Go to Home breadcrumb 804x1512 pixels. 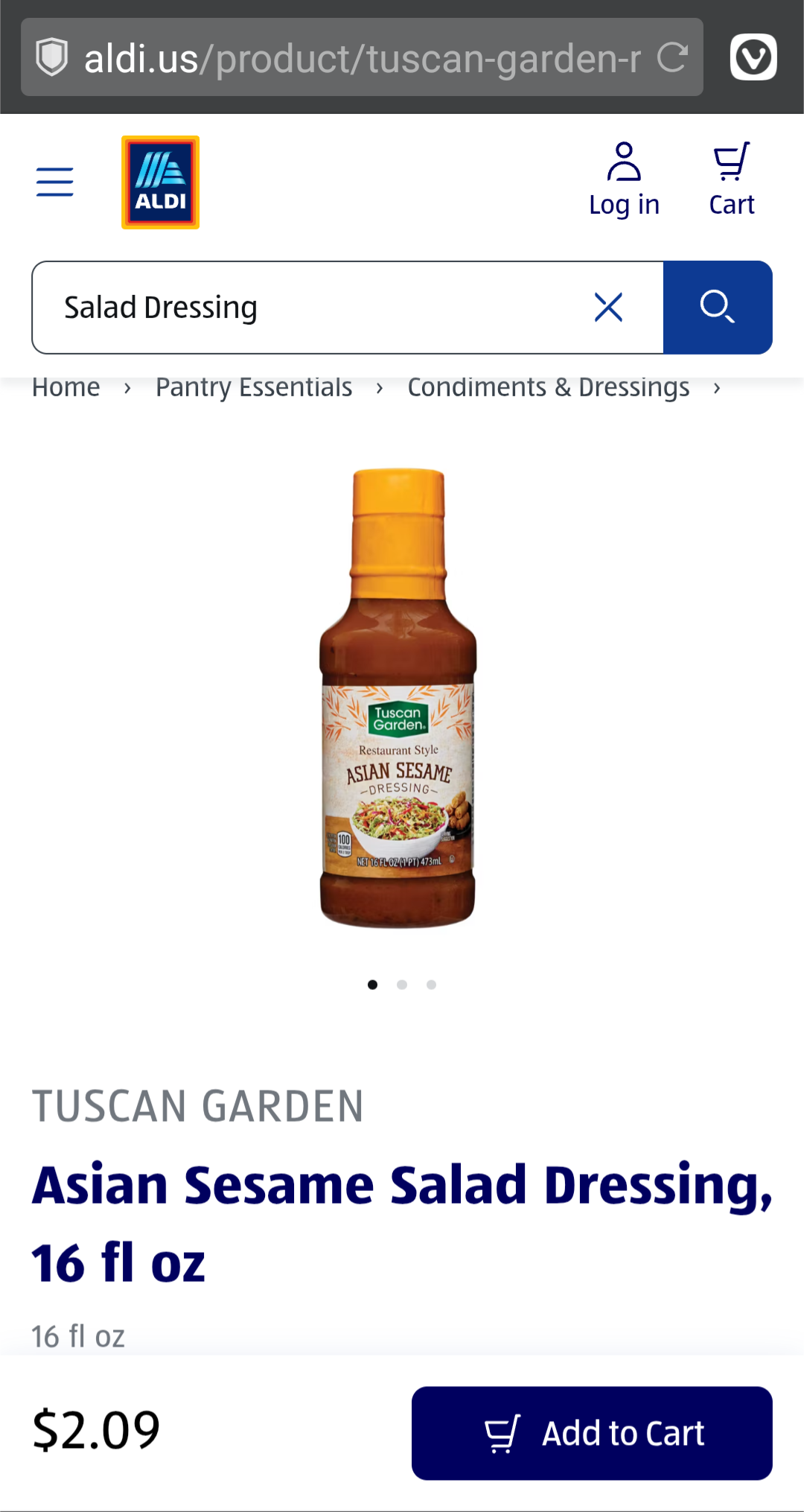[x=66, y=387]
